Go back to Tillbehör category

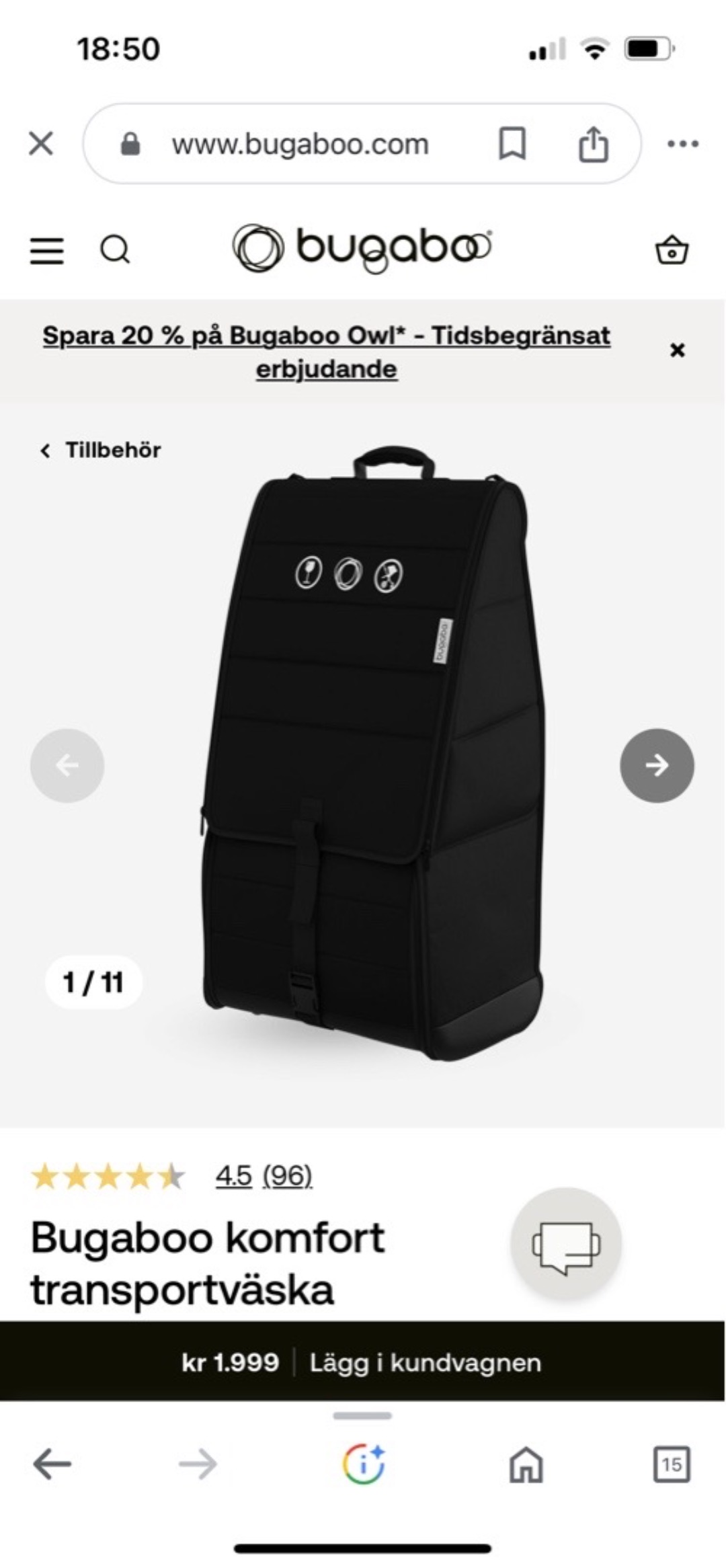[x=101, y=450]
